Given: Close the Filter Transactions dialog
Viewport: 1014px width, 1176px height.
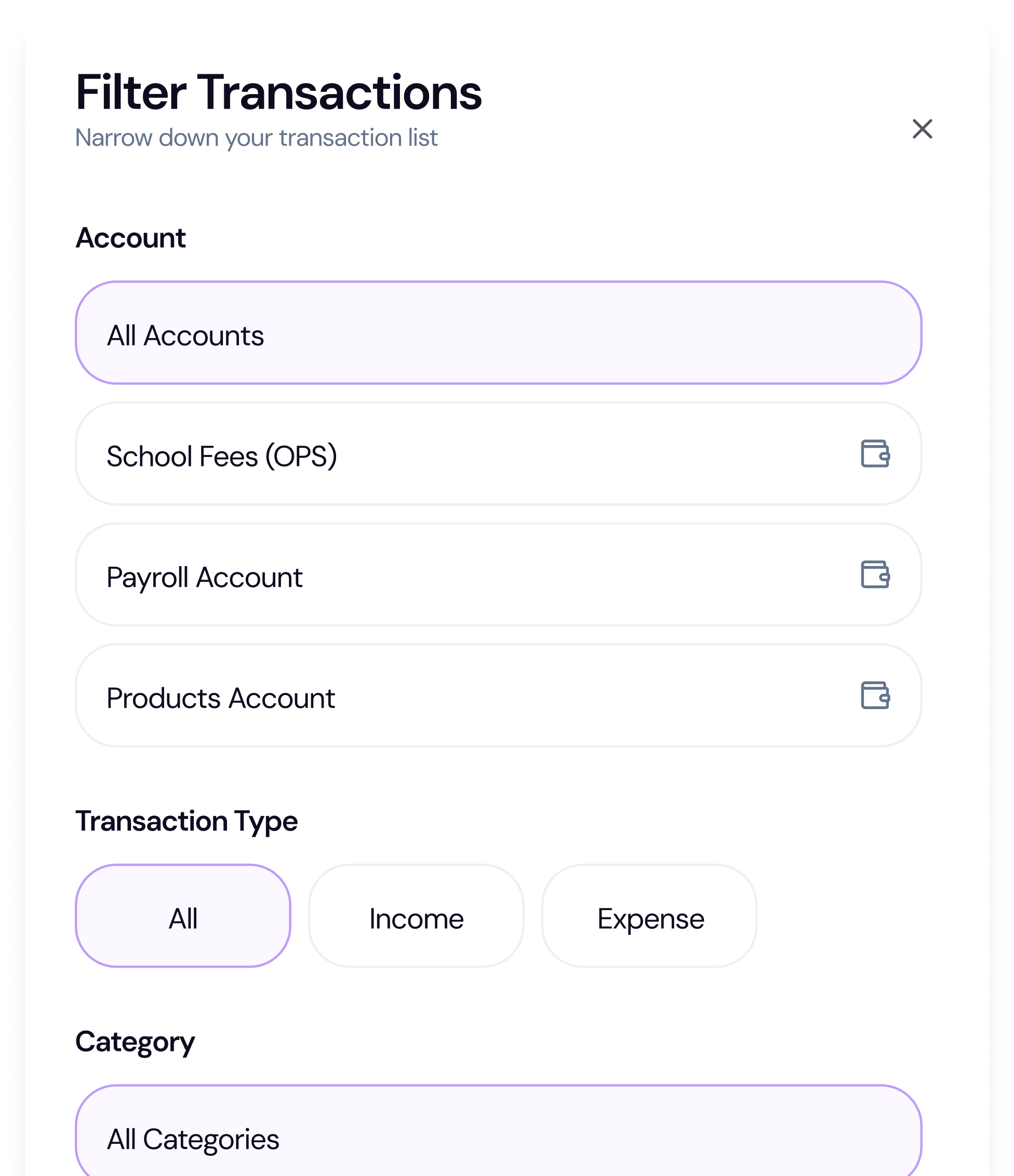Looking at the screenshot, I should click(x=922, y=129).
